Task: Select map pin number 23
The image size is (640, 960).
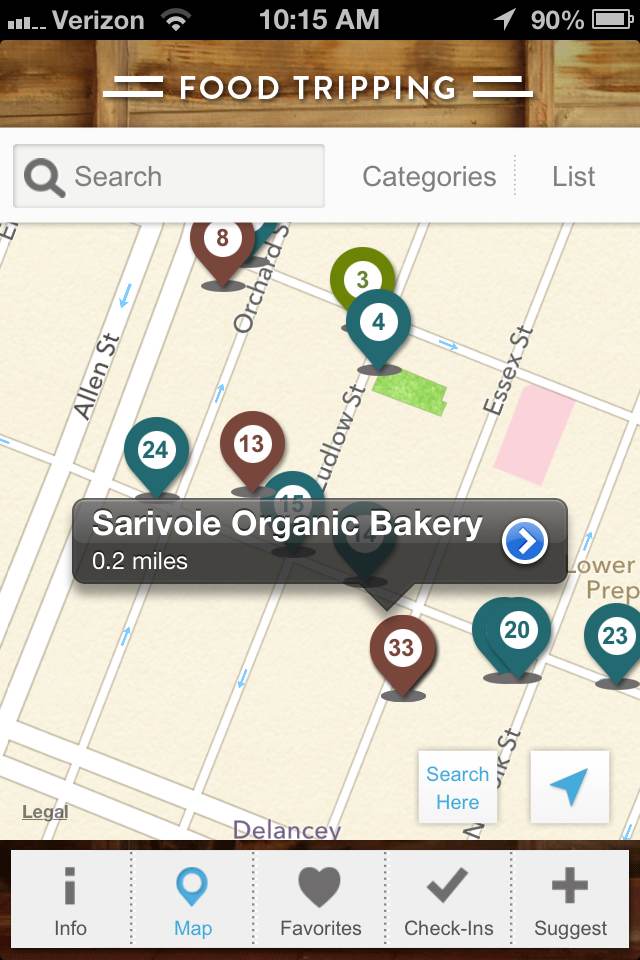Action: point(614,637)
